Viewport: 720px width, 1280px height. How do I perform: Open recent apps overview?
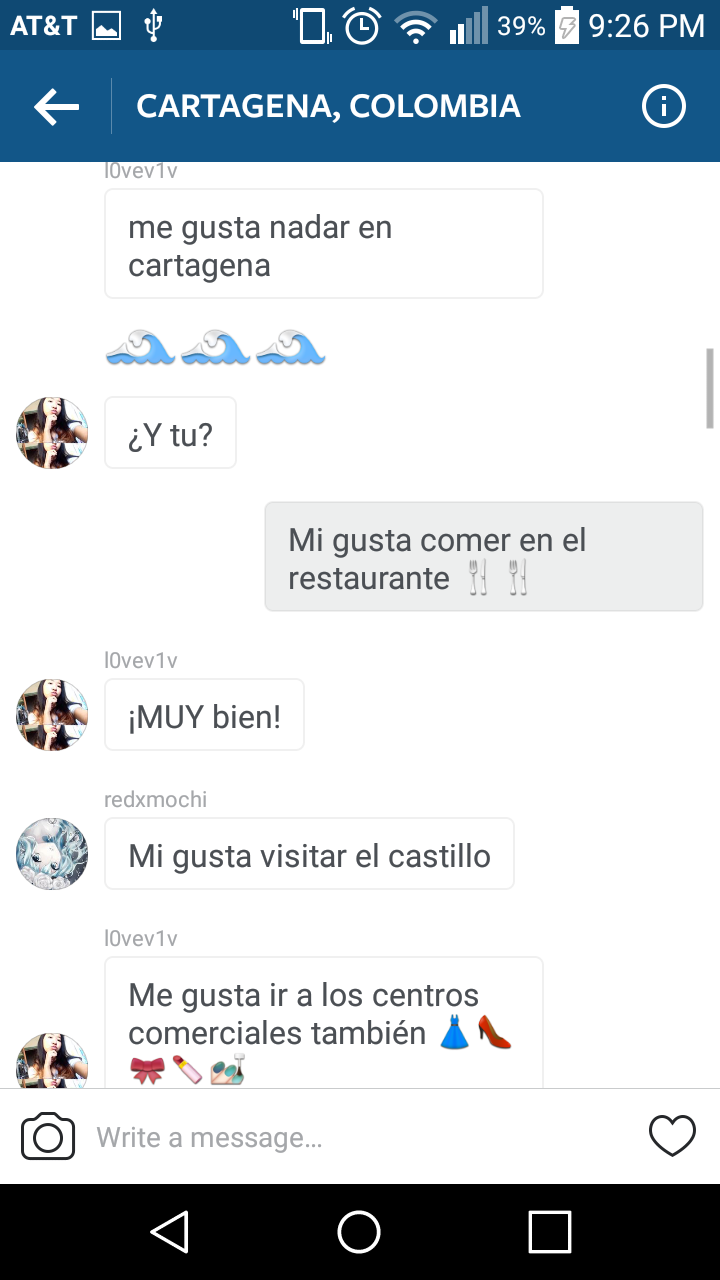click(549, 1232)
